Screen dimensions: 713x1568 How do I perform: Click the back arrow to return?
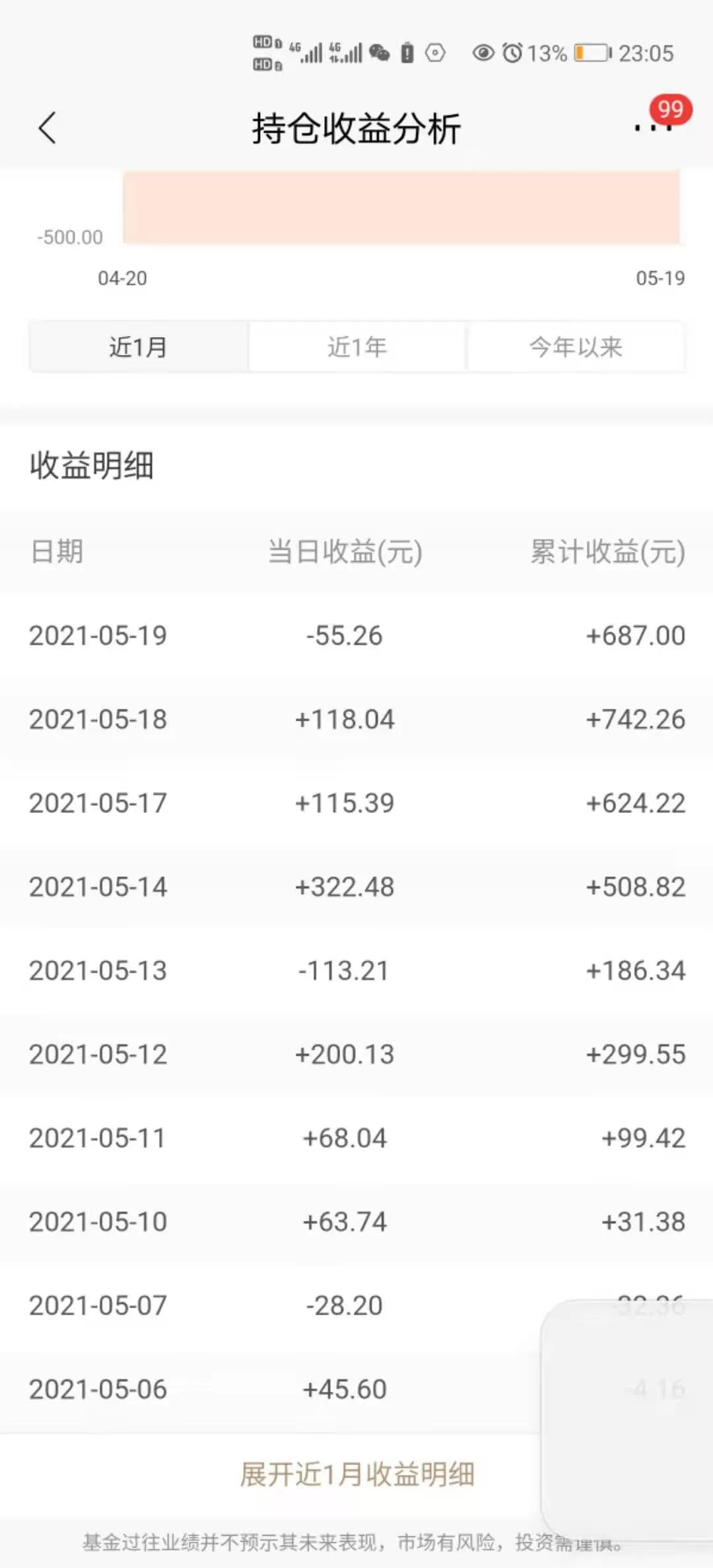click(x=48, y=127)
